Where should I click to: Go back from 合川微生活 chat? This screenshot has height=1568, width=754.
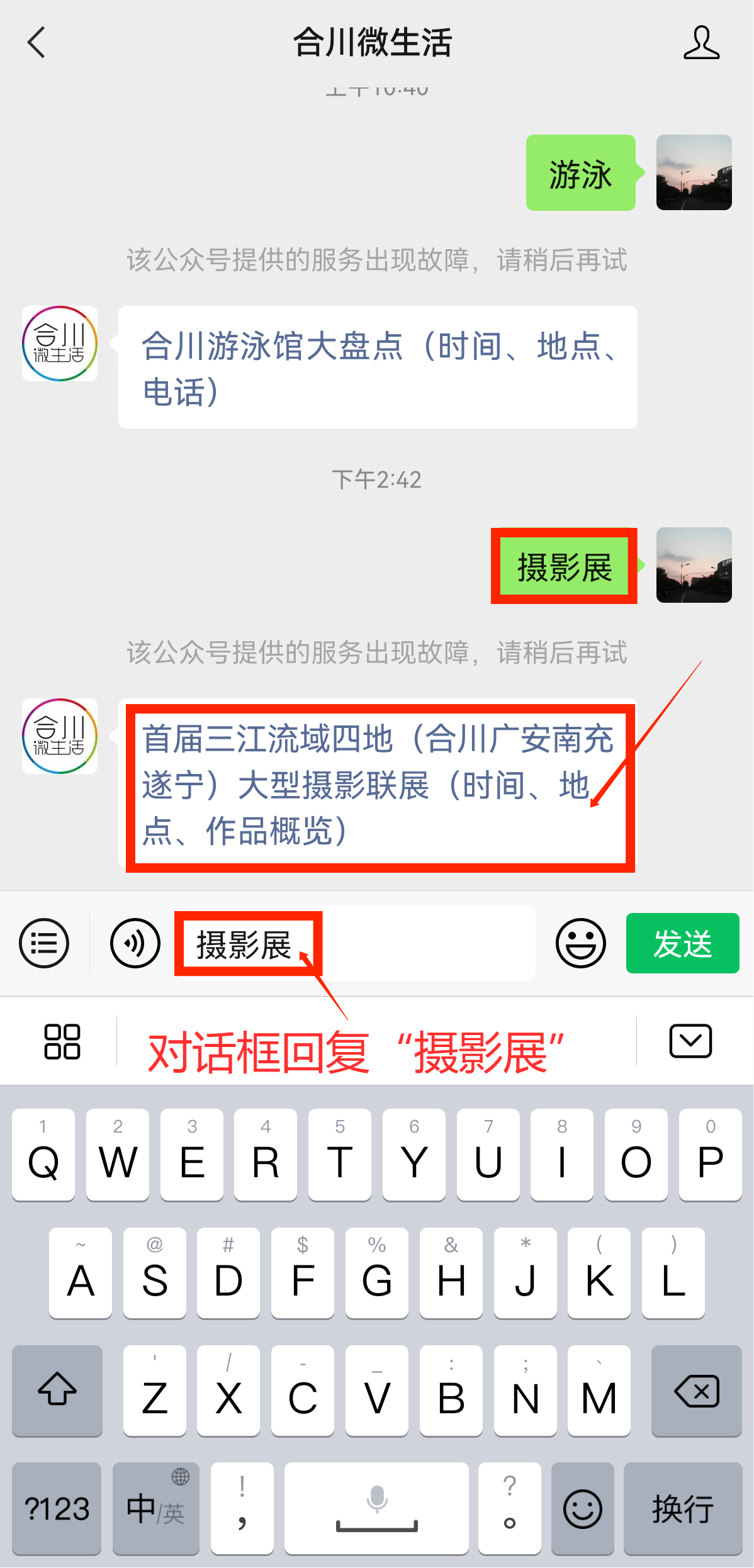pos(37,43)
